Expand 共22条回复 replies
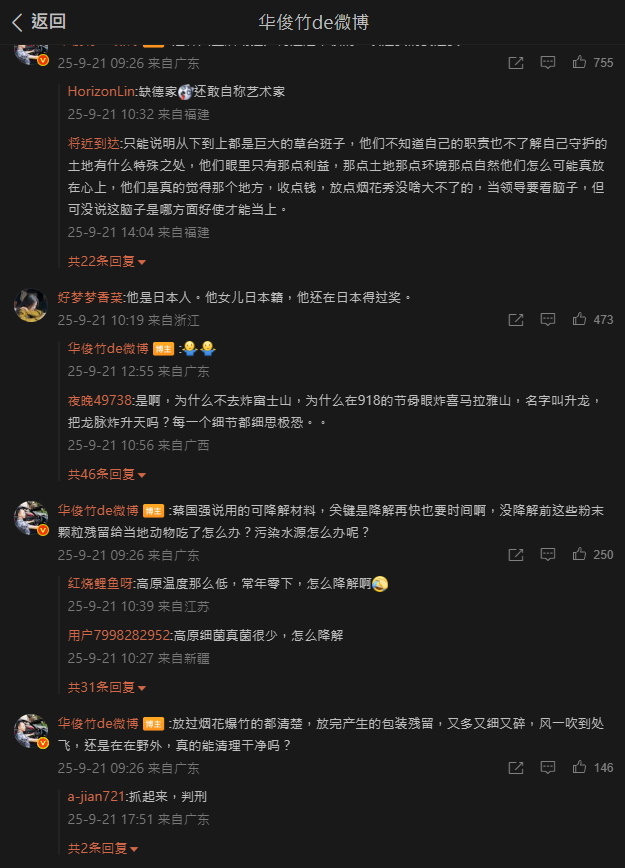 (x=107, y=262)
